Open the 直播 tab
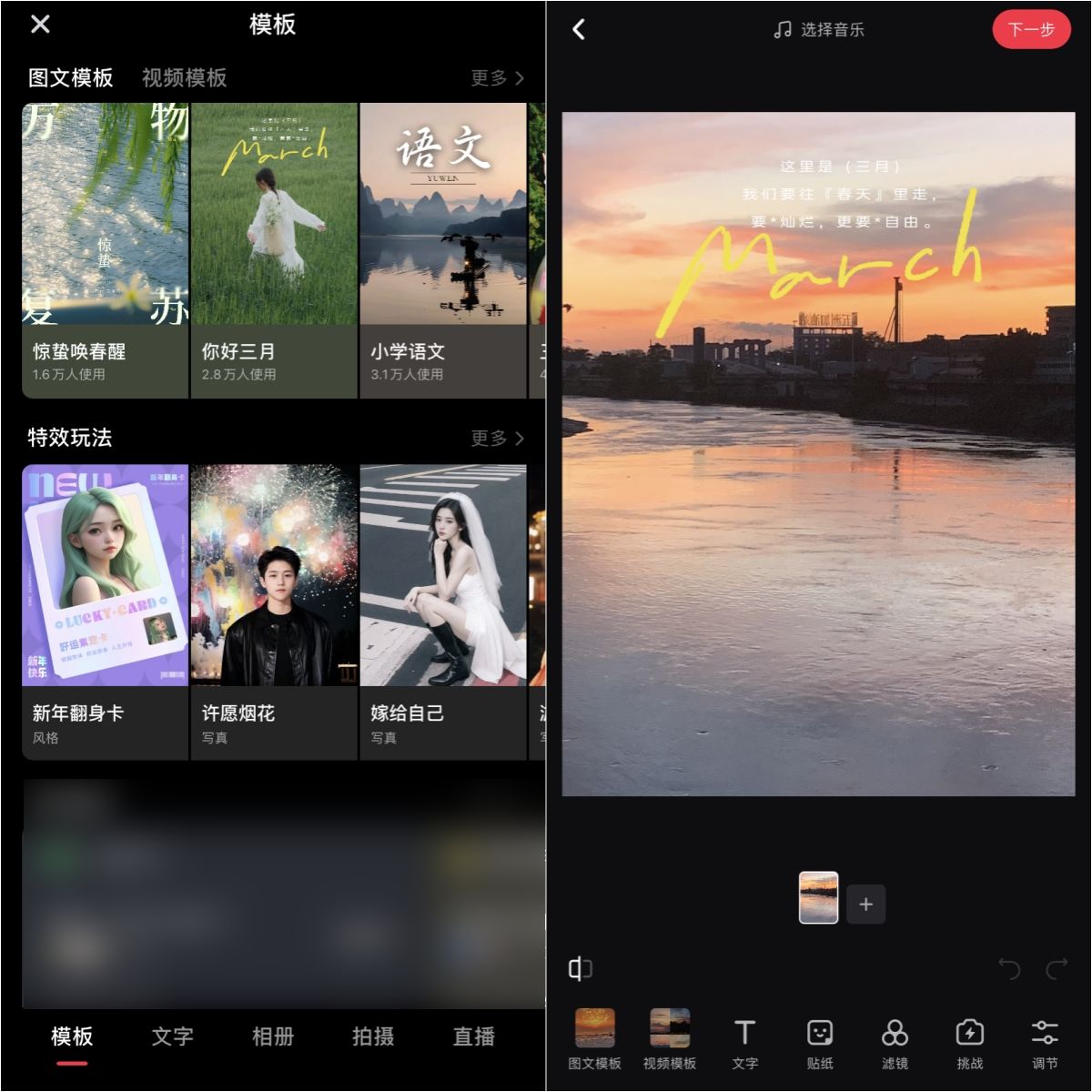1092x1092 pixels. 473,1036
